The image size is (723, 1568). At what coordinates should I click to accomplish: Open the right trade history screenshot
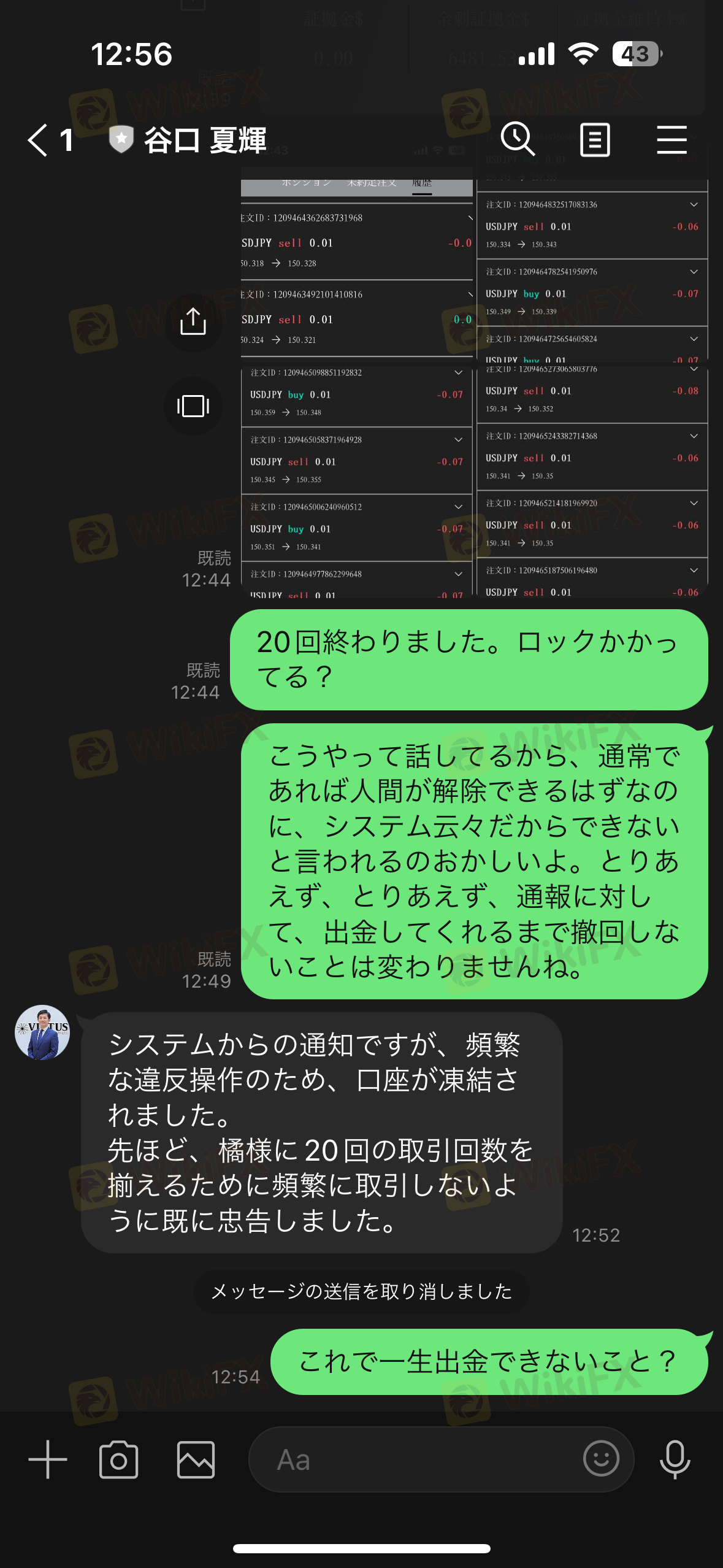[592, 478]
